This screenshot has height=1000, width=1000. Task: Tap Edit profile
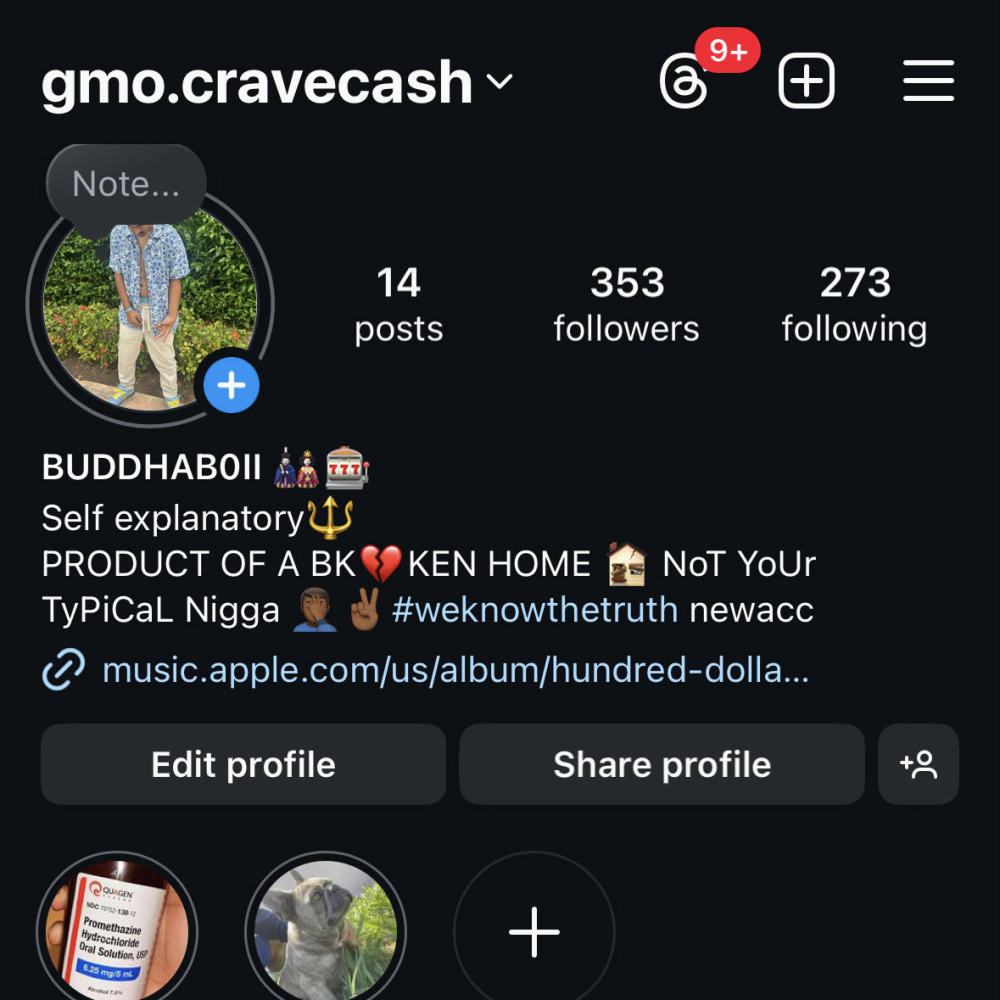coord(243,765)
